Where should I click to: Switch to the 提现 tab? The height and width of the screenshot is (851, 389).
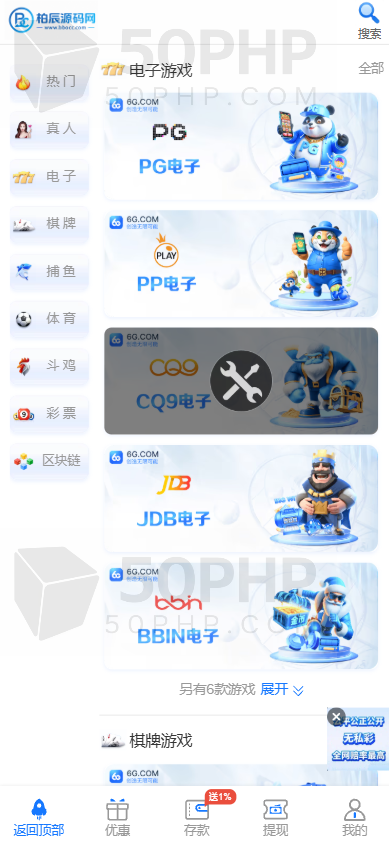276,817
